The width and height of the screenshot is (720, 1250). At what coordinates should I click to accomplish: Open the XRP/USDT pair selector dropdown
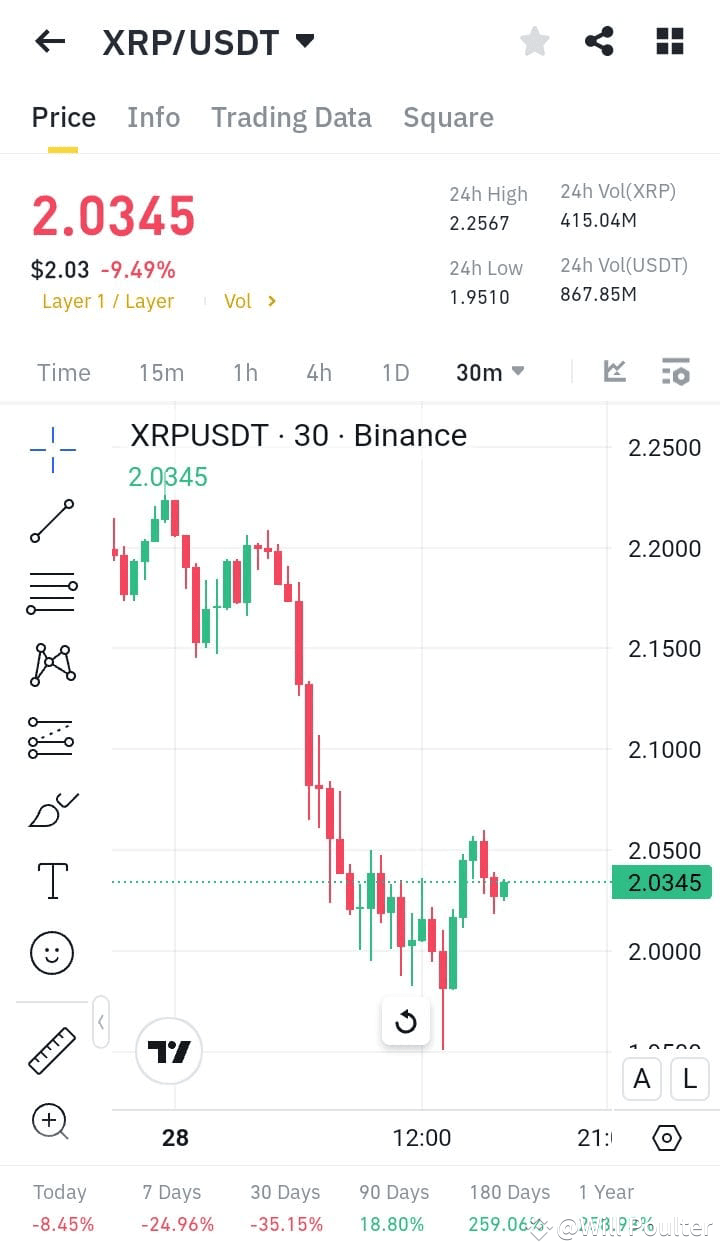click(306, 40)
